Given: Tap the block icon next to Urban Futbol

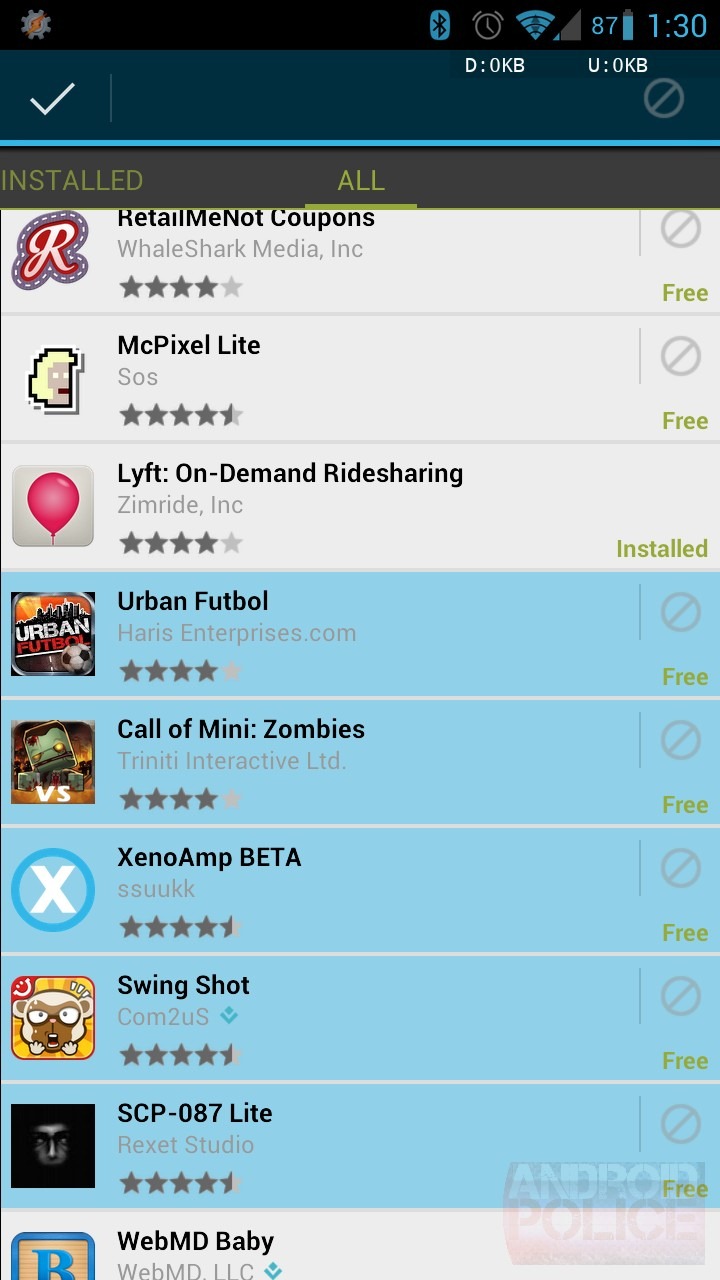Looking at the screenshot, I should [681, 612].
